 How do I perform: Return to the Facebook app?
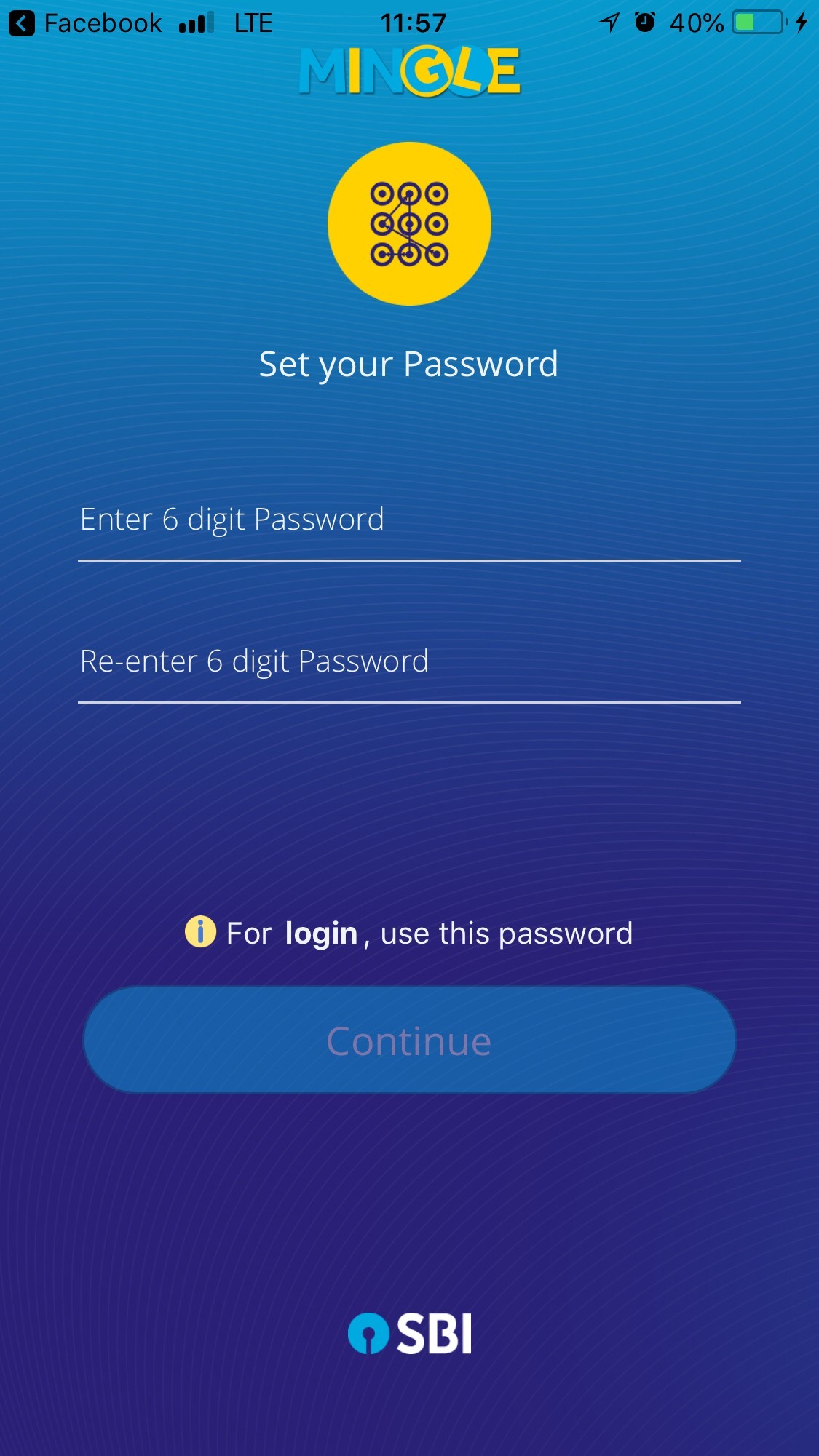[85, 23]
